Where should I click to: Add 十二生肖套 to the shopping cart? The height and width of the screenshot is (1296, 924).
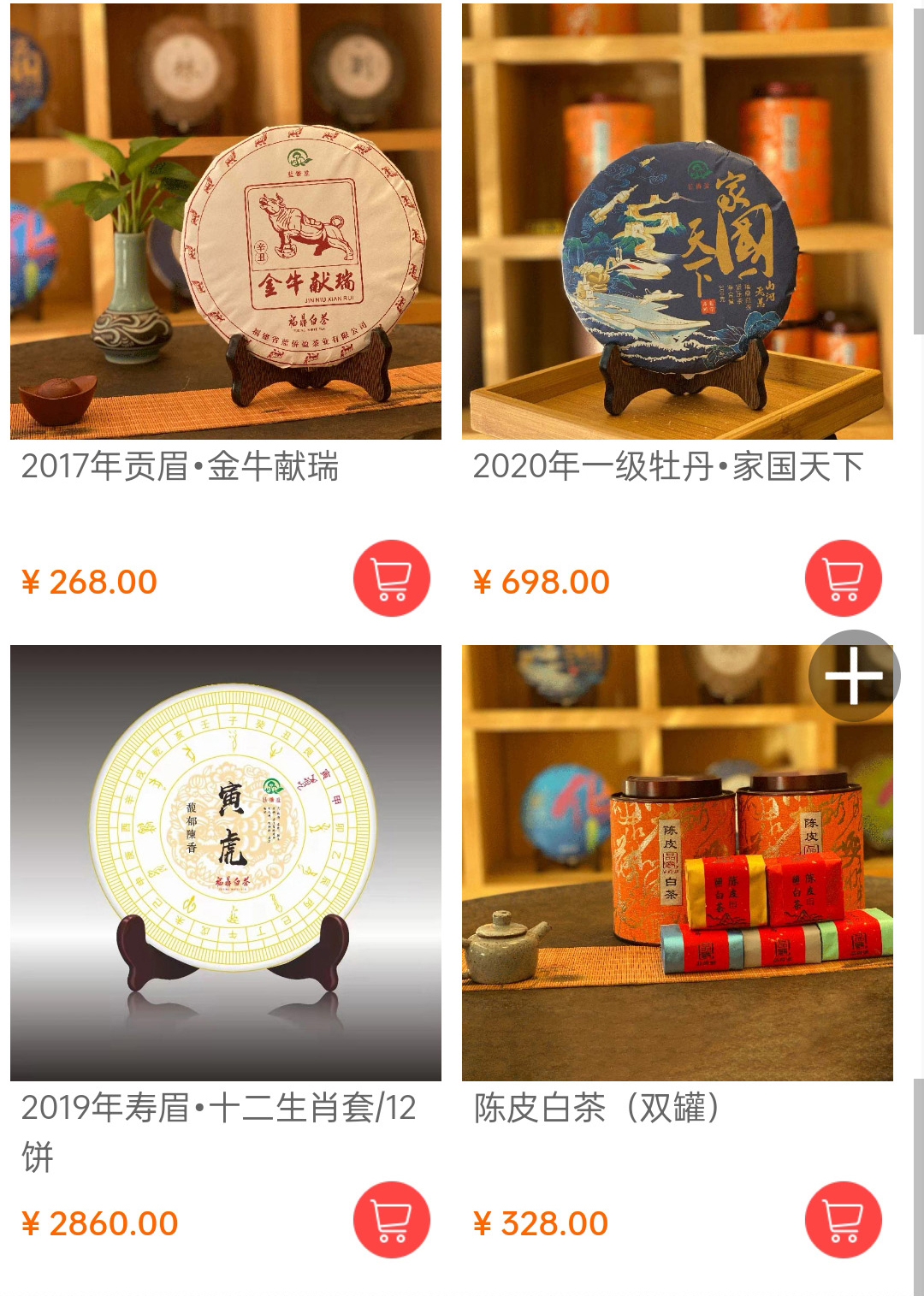[392, 1220]
